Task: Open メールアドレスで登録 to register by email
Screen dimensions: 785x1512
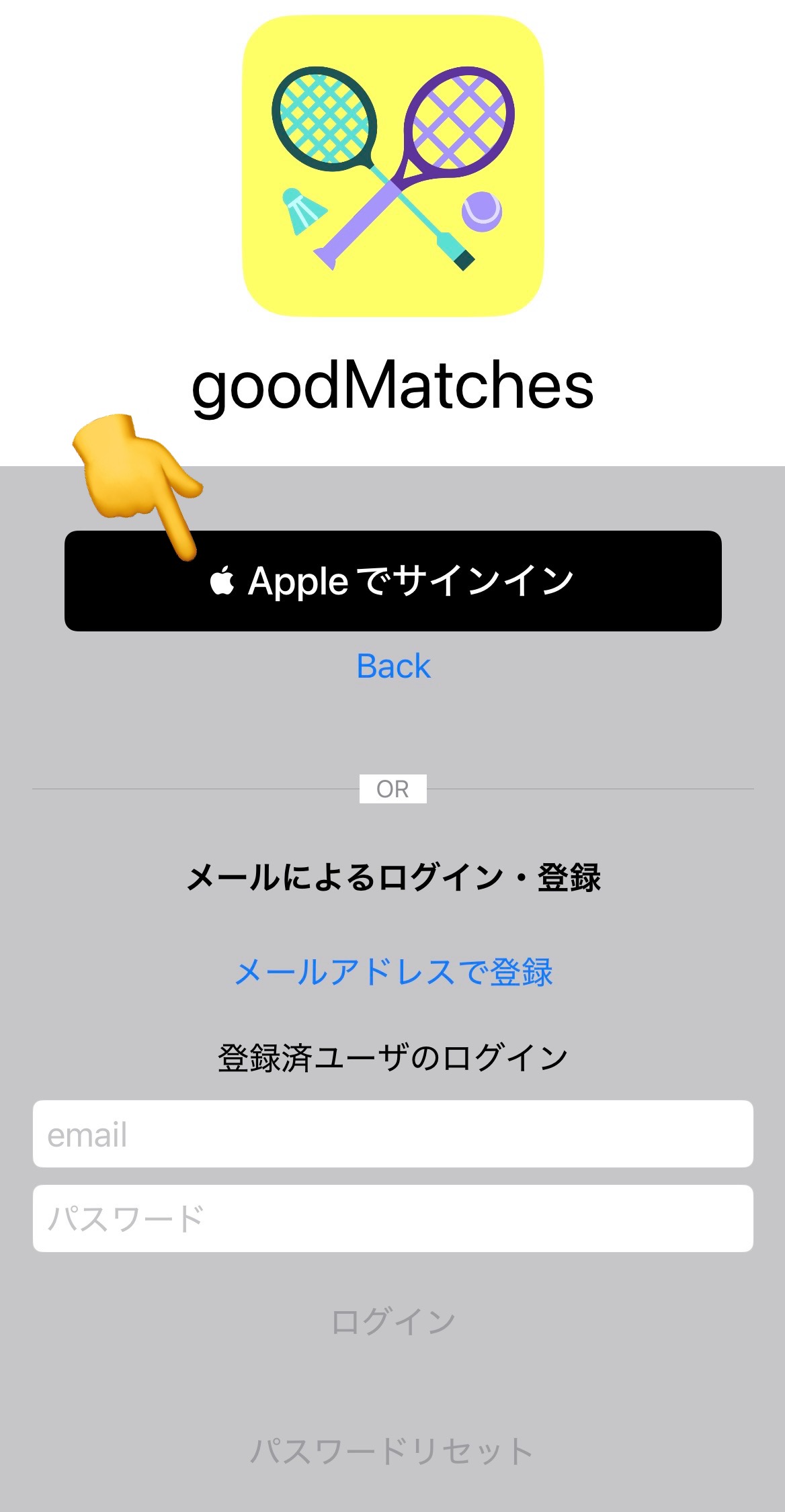Action: pyautogui.click(x=393, y=972)
